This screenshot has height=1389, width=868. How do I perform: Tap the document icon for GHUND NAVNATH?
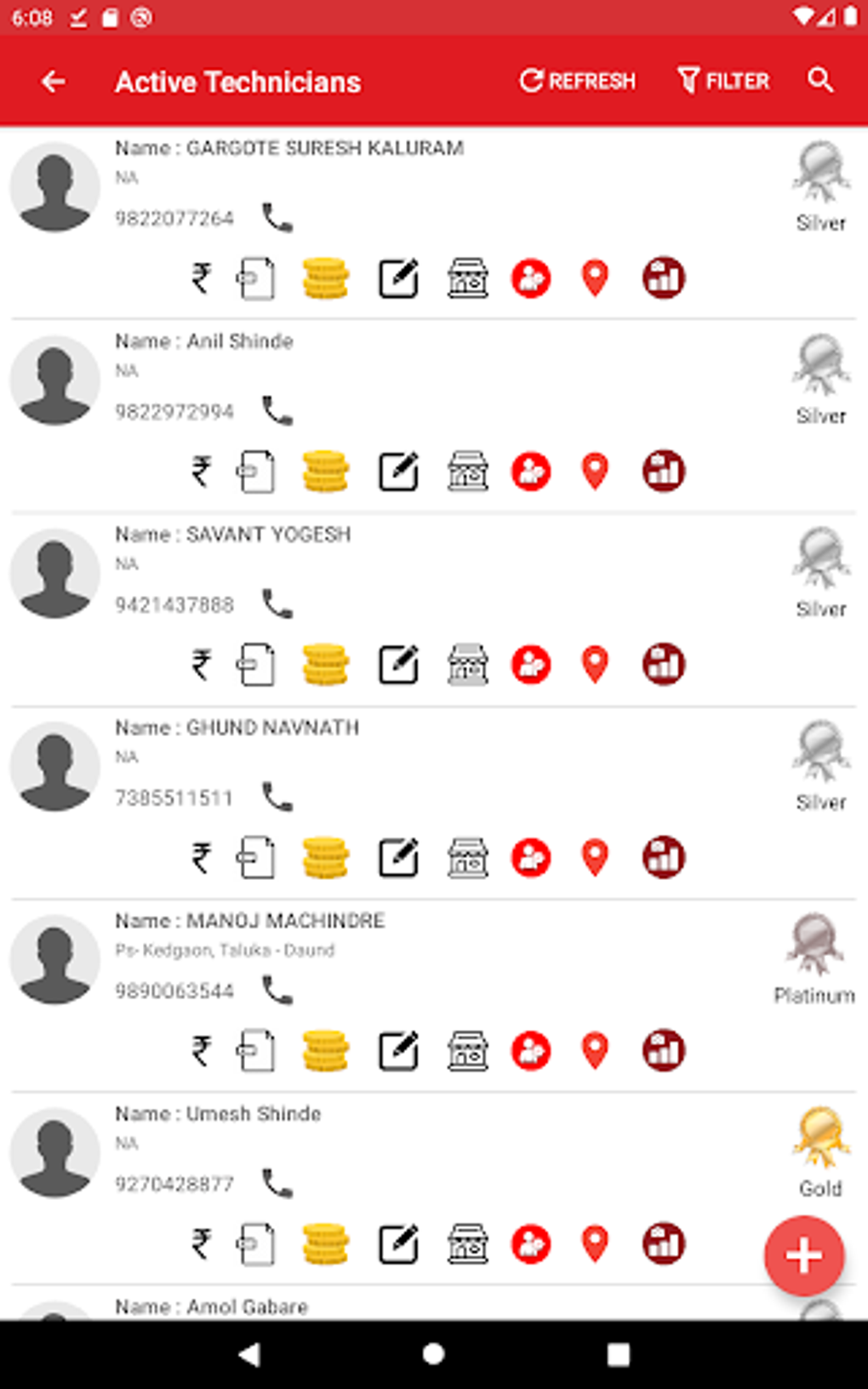[256, 858]
